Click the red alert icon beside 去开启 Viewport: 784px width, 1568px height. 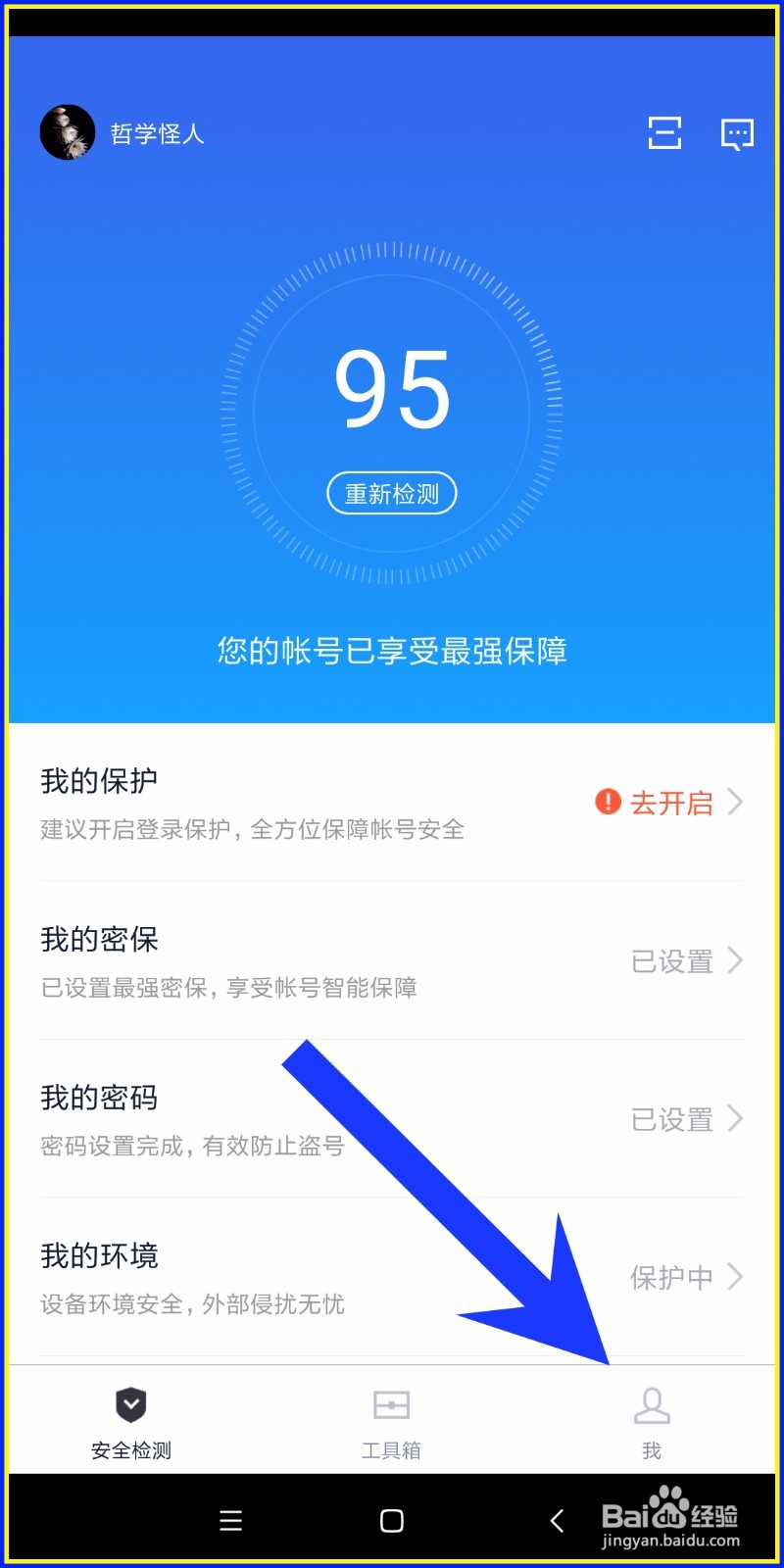point(608,802)
